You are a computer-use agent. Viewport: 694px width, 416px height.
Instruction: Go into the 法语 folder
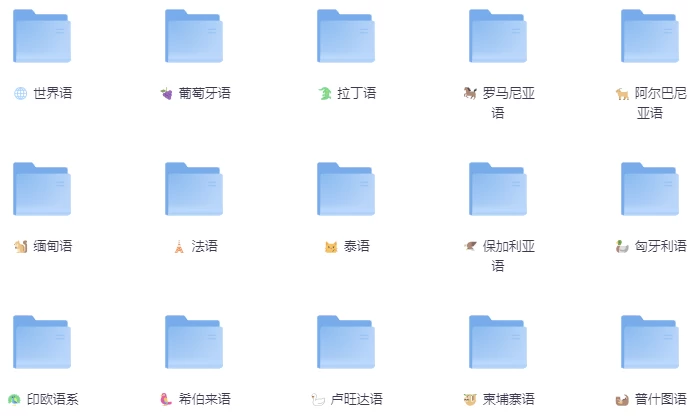tap(194, 190)
